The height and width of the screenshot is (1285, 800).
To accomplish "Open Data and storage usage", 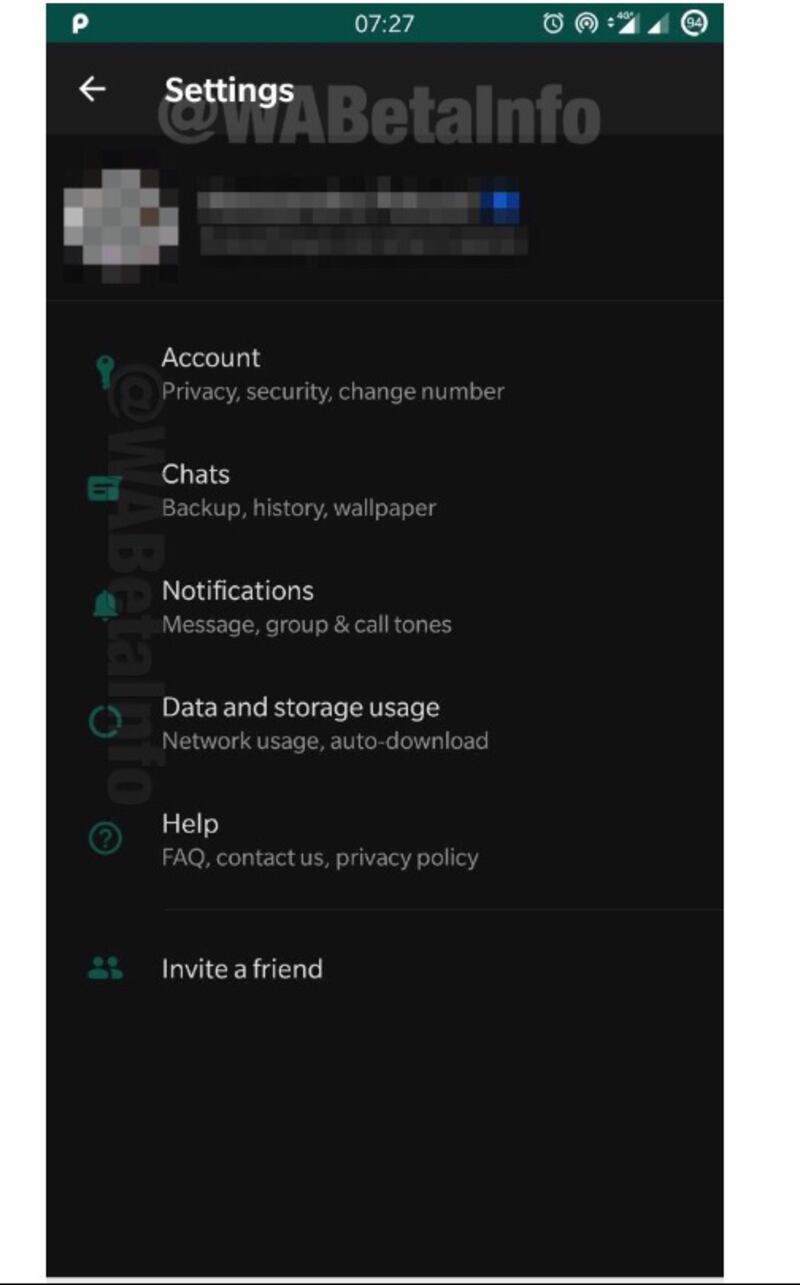I will pos(385,723).
